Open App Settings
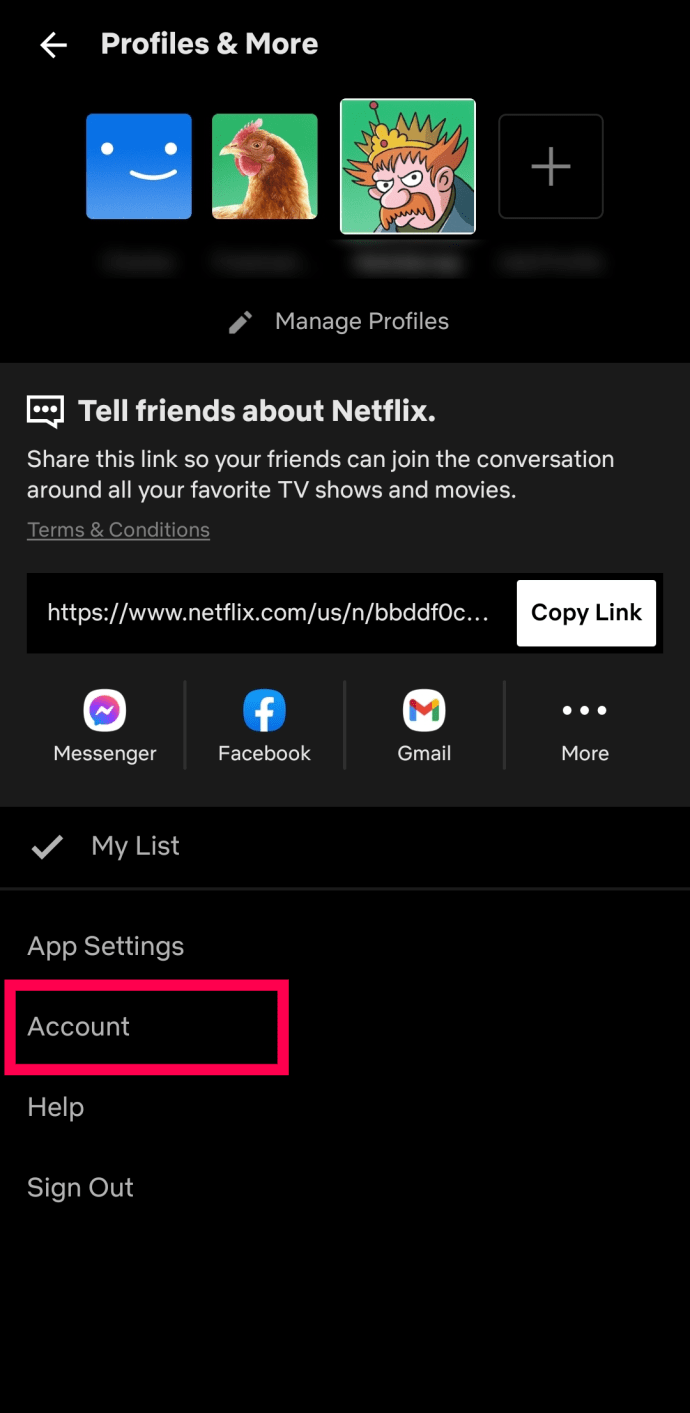 click(106, 946)
